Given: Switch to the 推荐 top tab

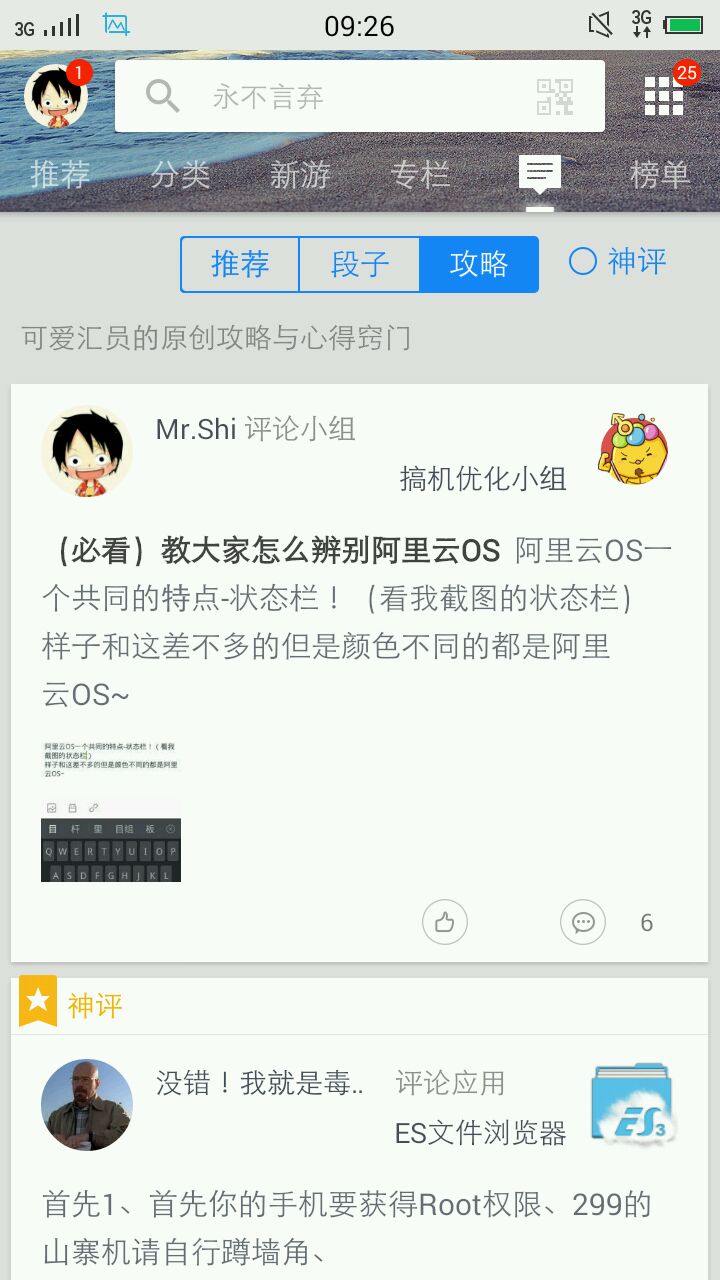Looking at the screenshot, I should 60,175.
